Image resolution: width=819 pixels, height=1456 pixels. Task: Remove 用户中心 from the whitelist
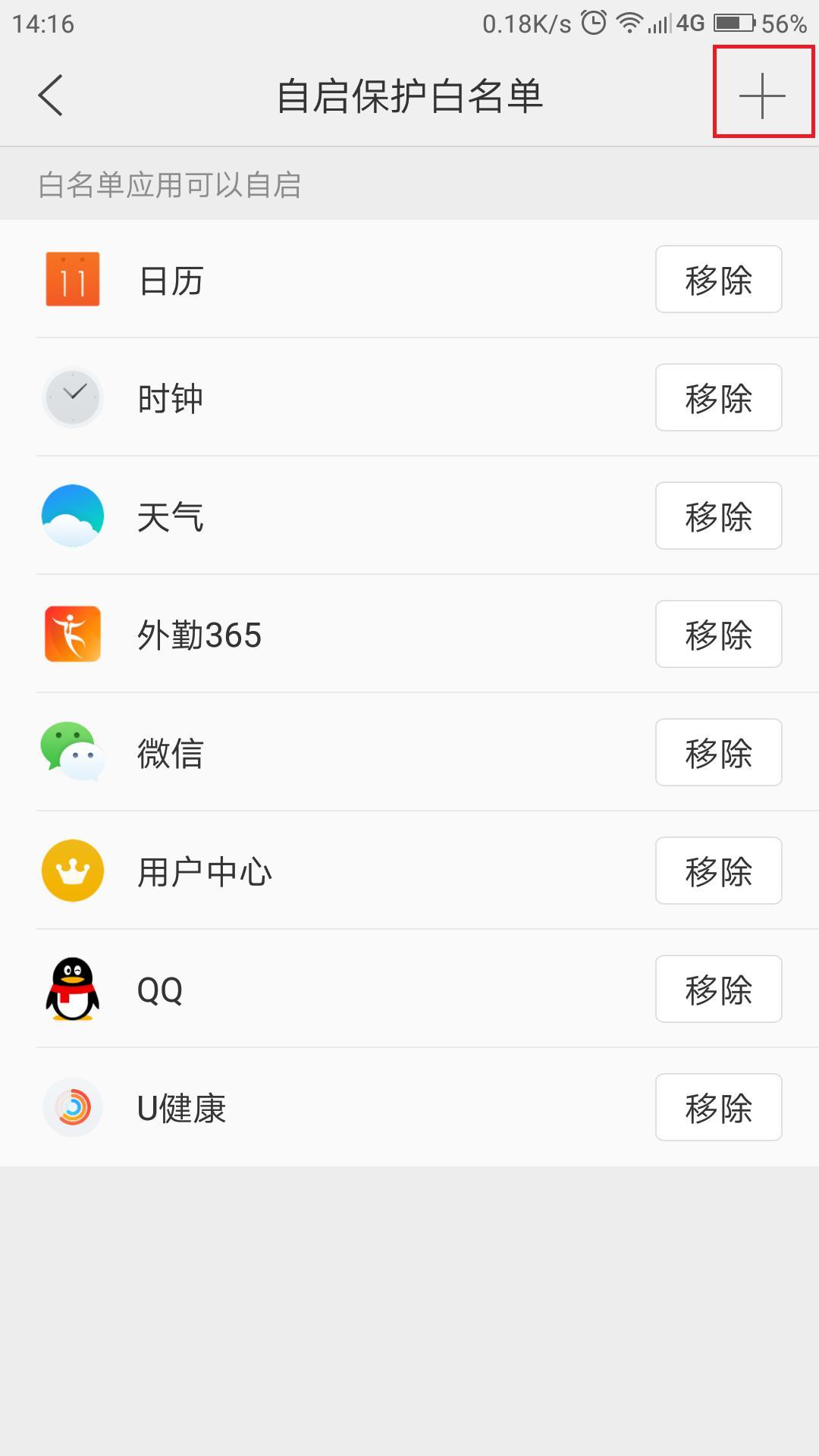(x=718, y=871)
